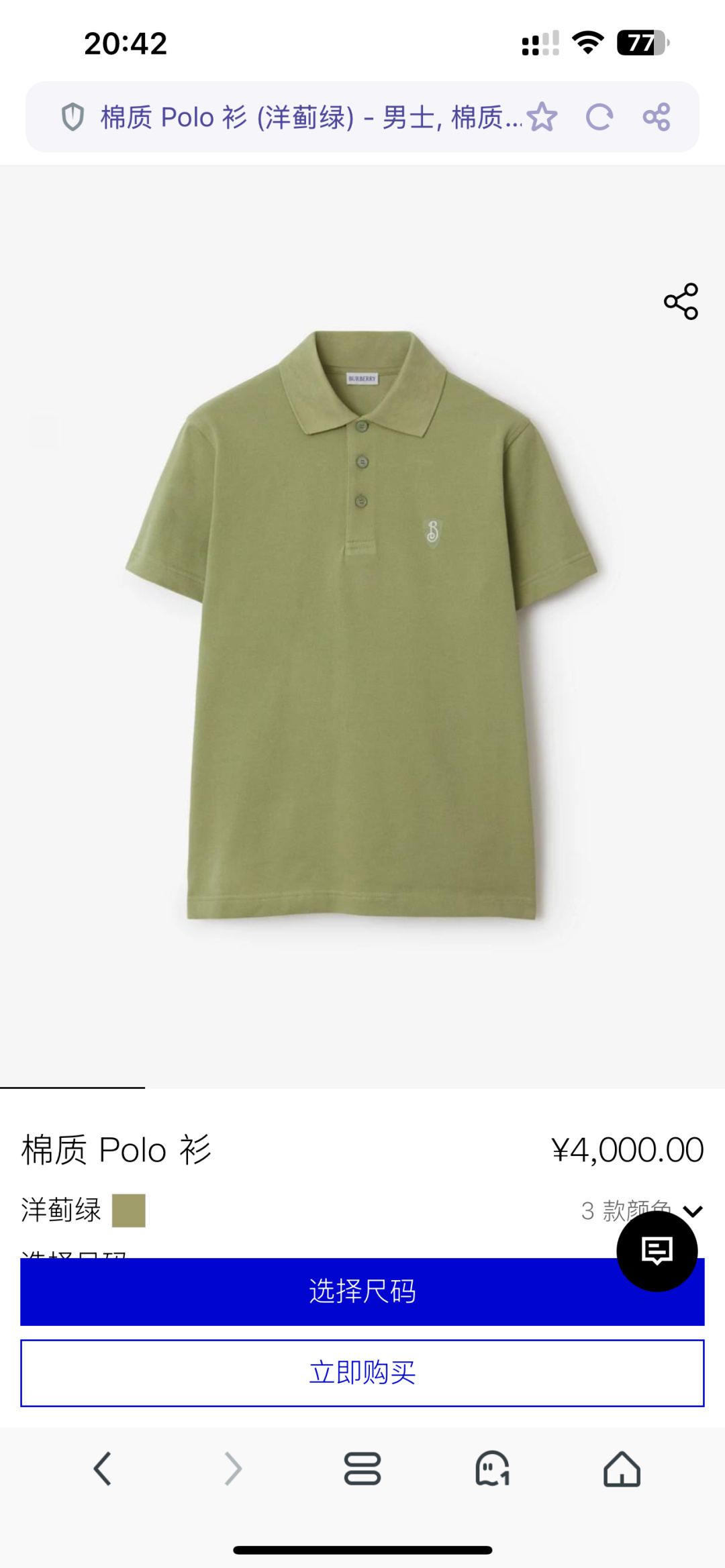Image resolution: width=725 pixels, height=1568 pixels.
Task: Tap 立即购买 to buy now
Action: point(362,1373)
